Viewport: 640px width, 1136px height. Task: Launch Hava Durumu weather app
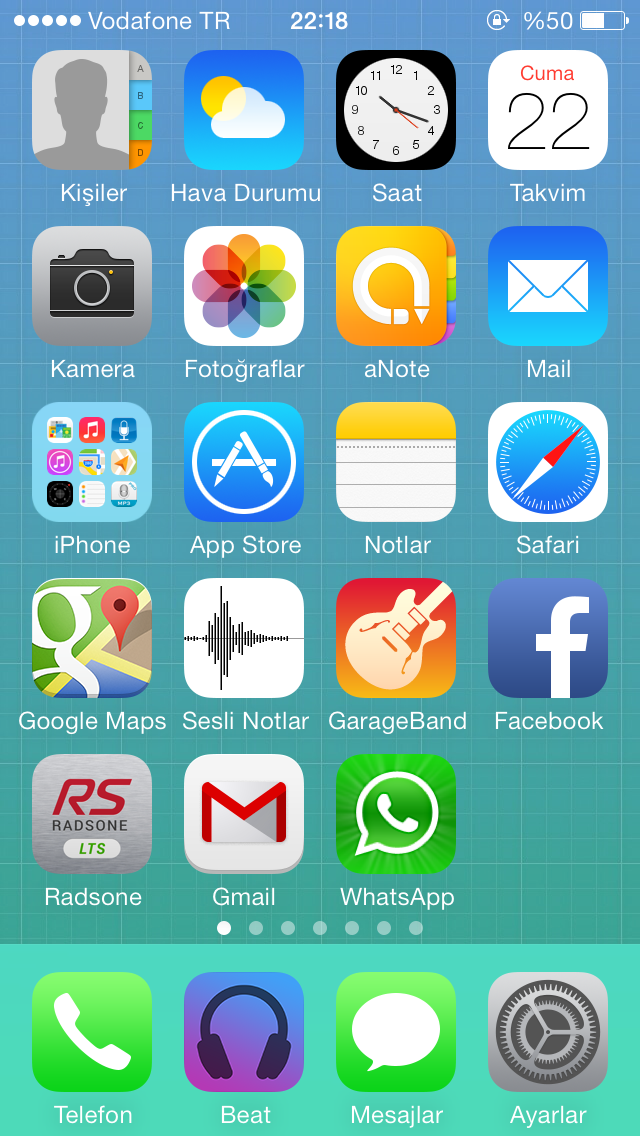pos(244,110)
